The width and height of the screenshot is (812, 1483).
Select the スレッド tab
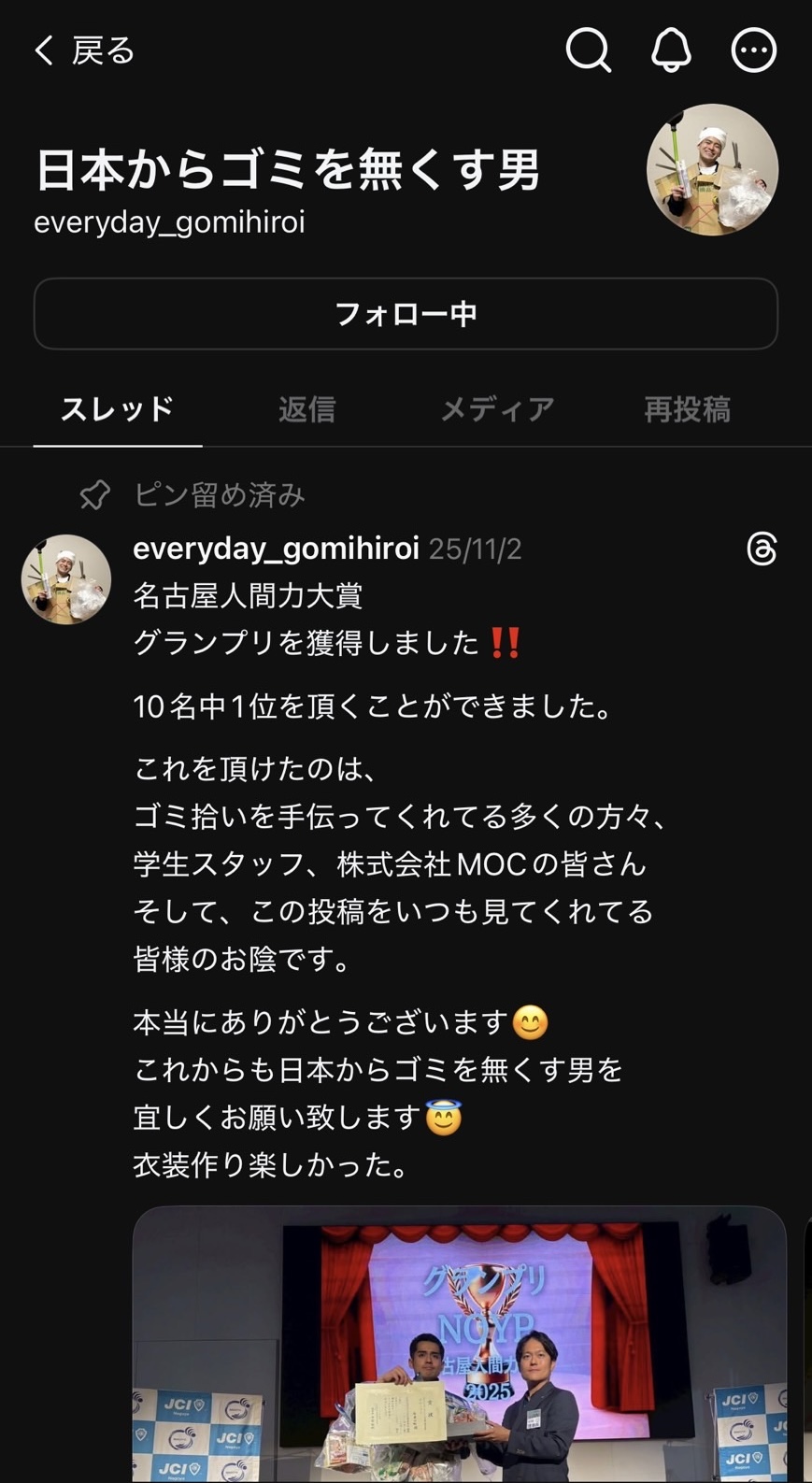coord(118,409)
